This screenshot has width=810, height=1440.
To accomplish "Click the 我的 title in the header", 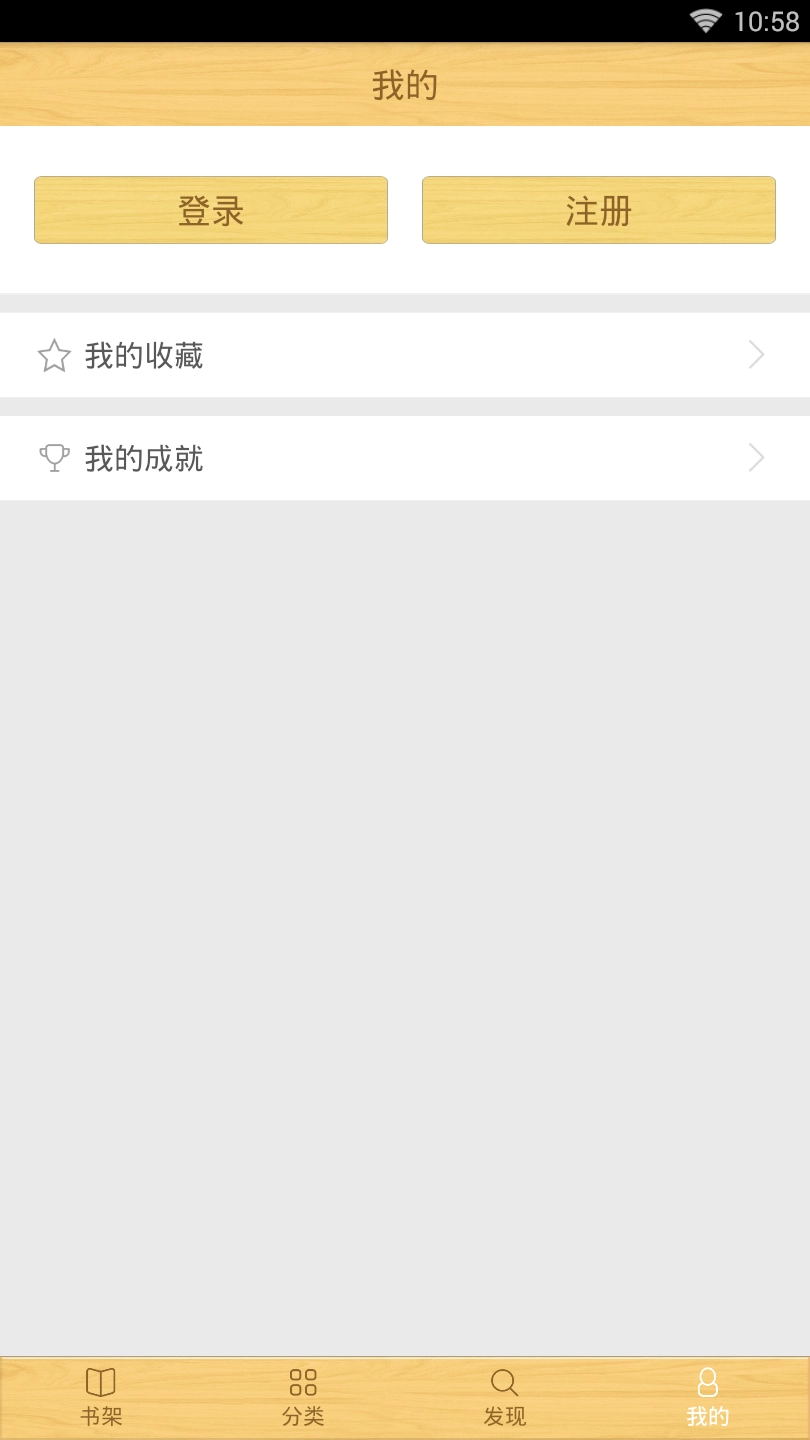I will pos(405,85).
